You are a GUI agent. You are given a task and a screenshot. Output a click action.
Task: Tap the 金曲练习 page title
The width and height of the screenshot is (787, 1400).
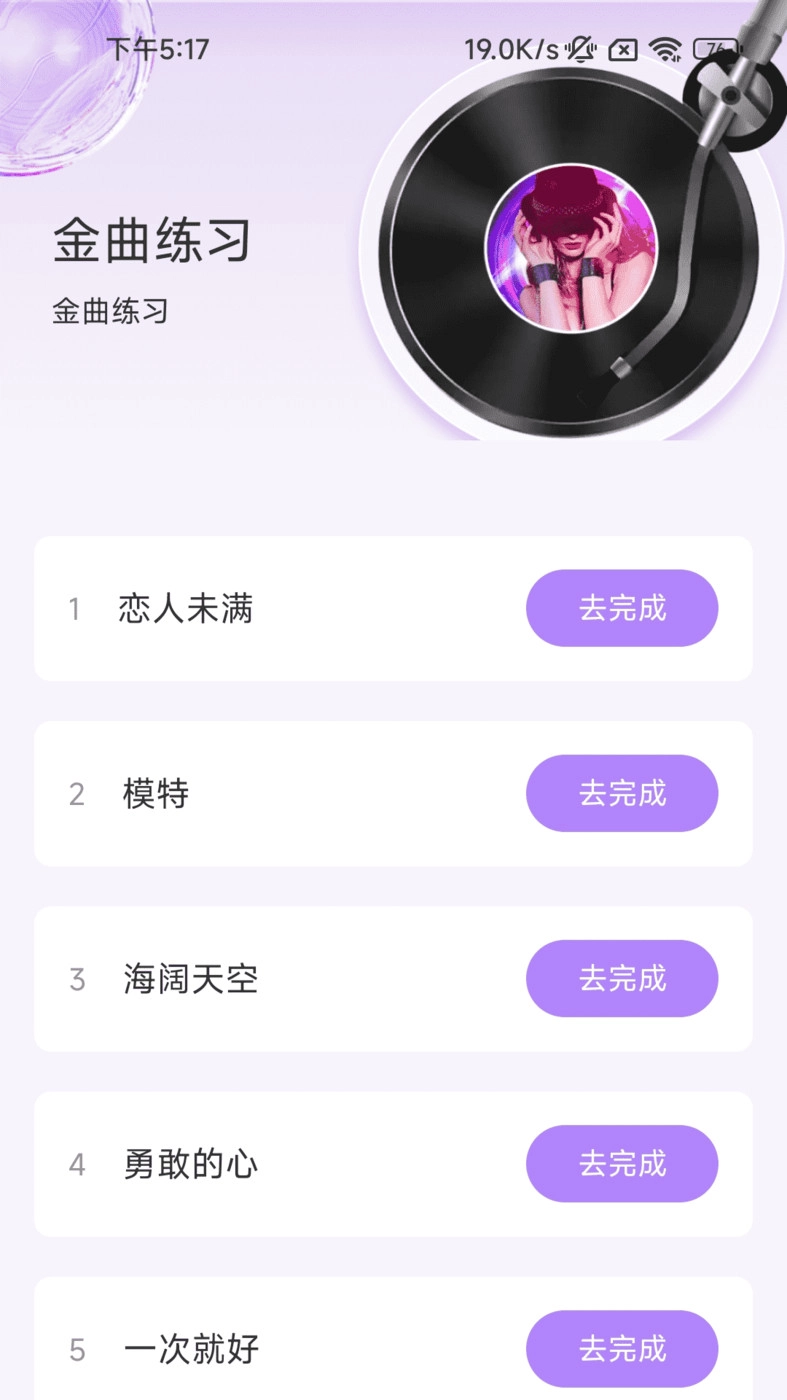pyautogui.click(x=152, y=240)
